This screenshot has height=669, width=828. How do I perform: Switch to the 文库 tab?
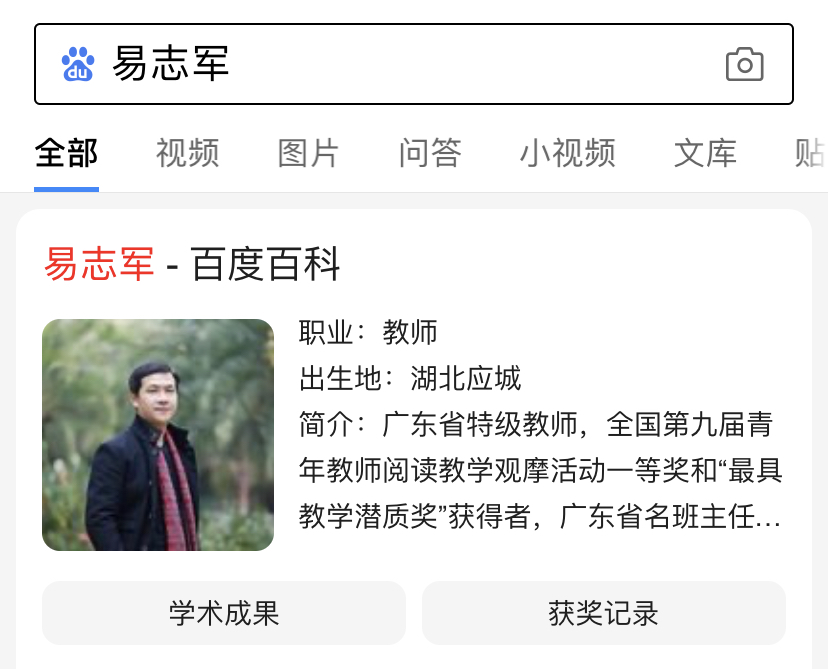point(705,153)
